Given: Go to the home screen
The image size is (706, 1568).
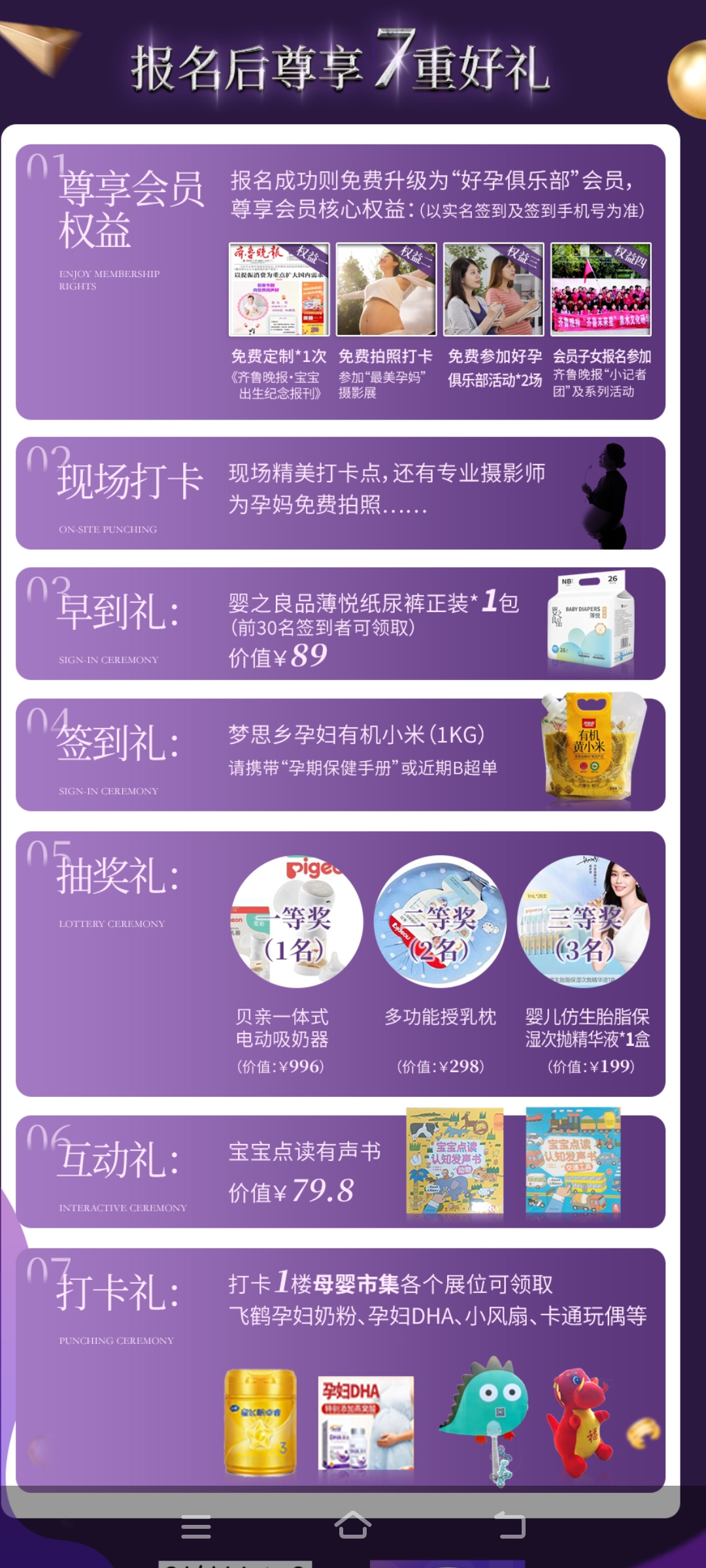Looking at the screenshot, I should [353, 1525].
